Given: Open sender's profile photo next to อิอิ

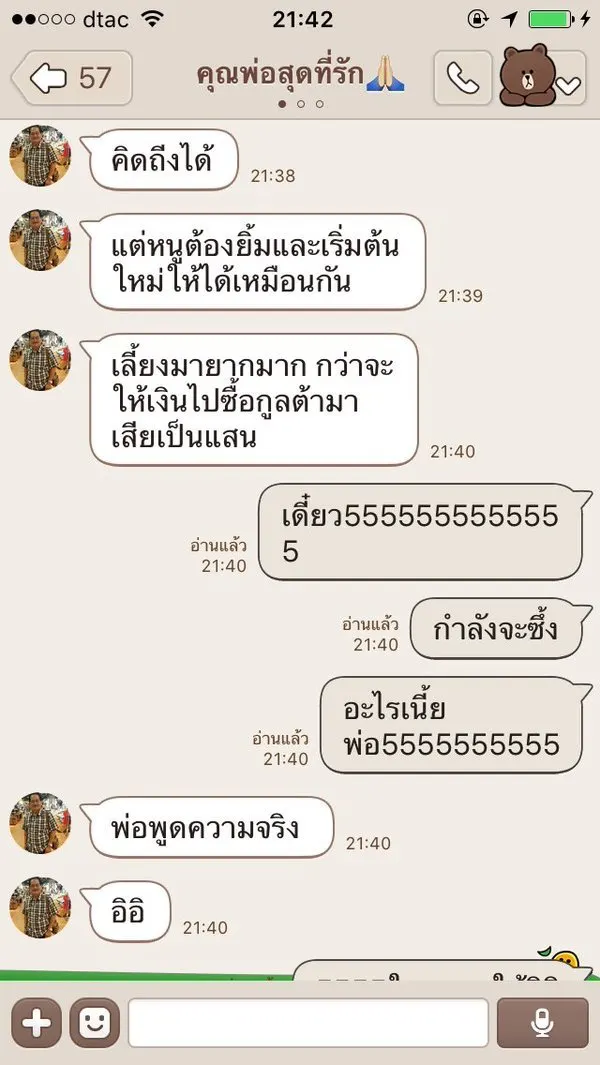Looking at the screenshot, I should pos(40,907).
